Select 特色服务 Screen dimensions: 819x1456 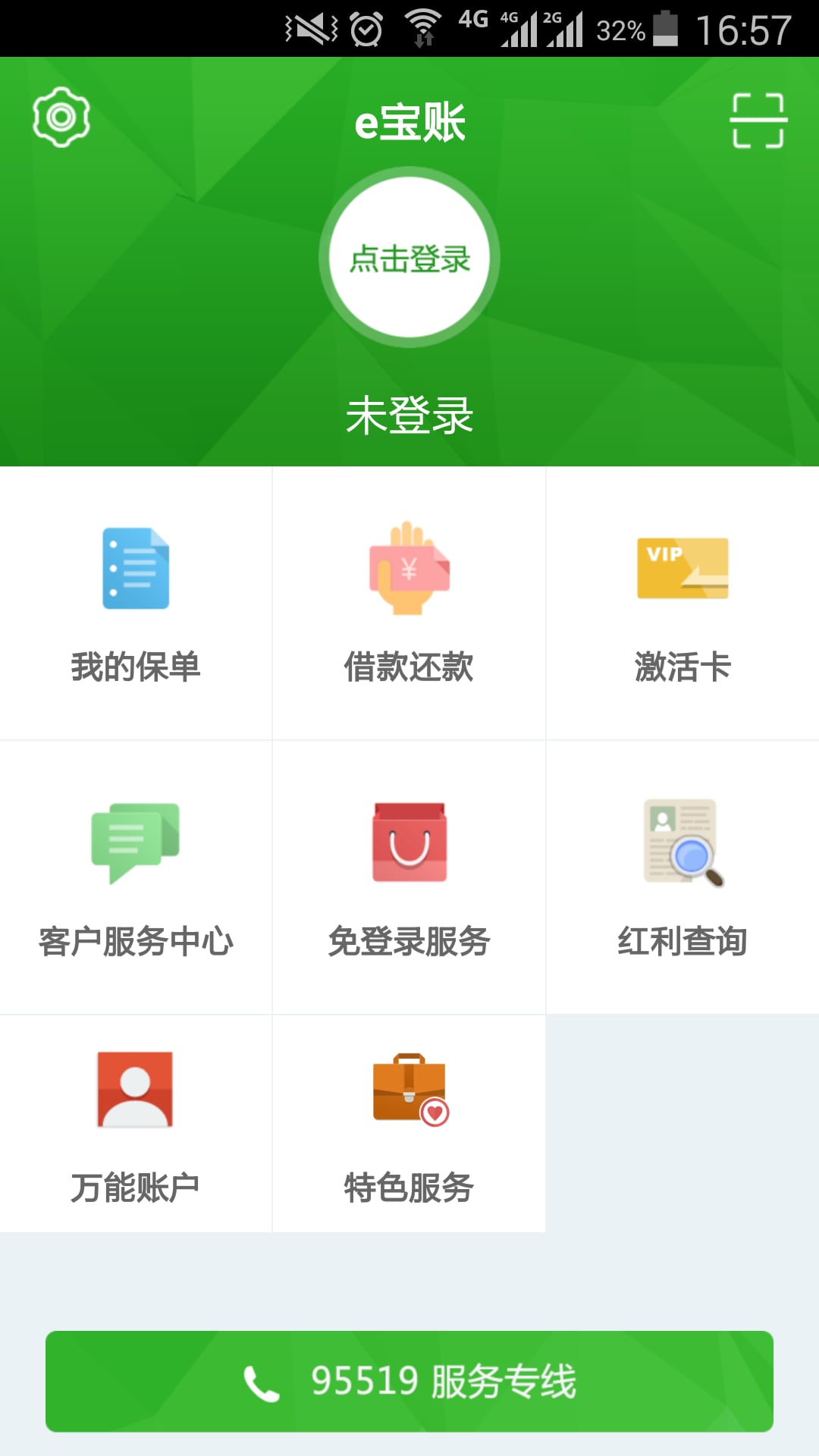(x=409, y=1124)
